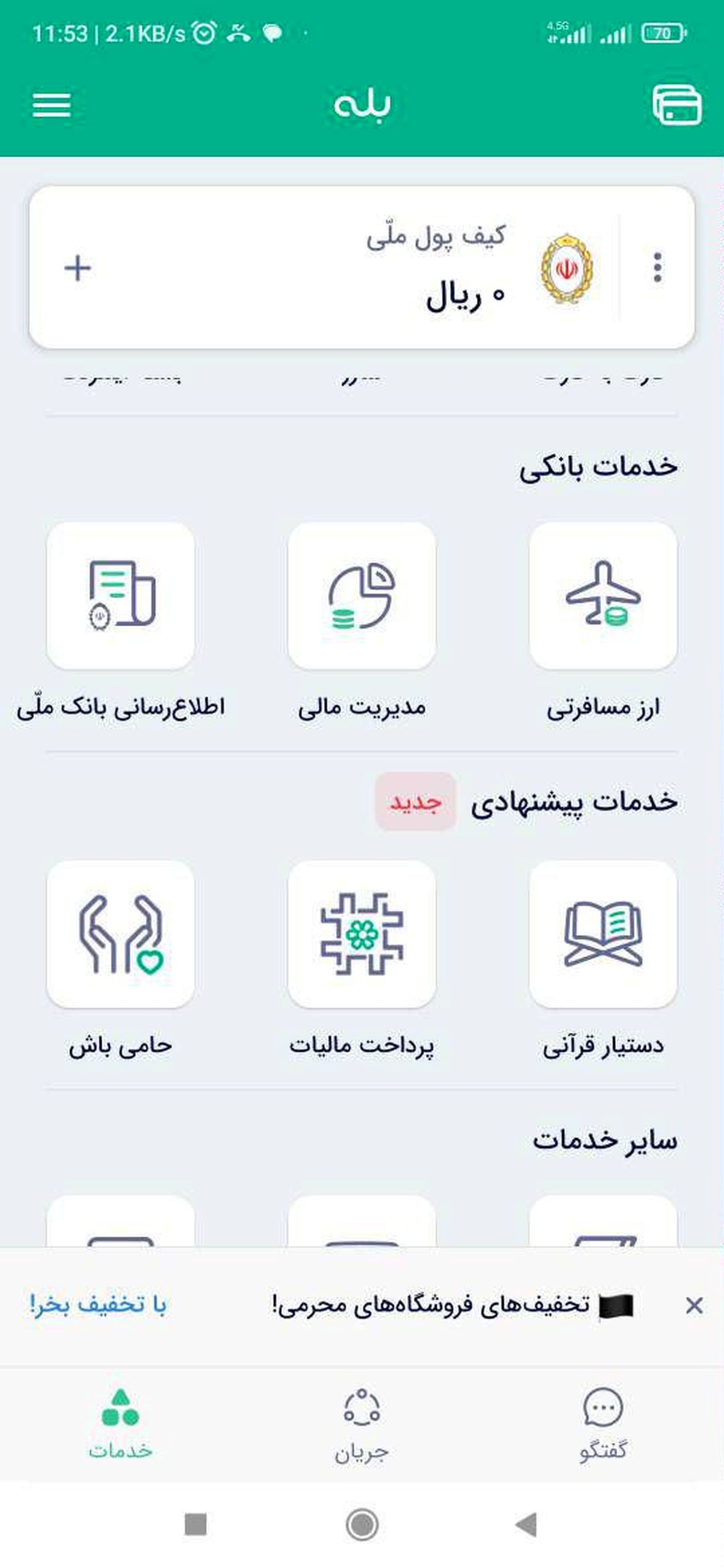Viewport: 724px width, 1568px height.
Task: Open the Melli wallet three-dot options
Action: [657, 268]
